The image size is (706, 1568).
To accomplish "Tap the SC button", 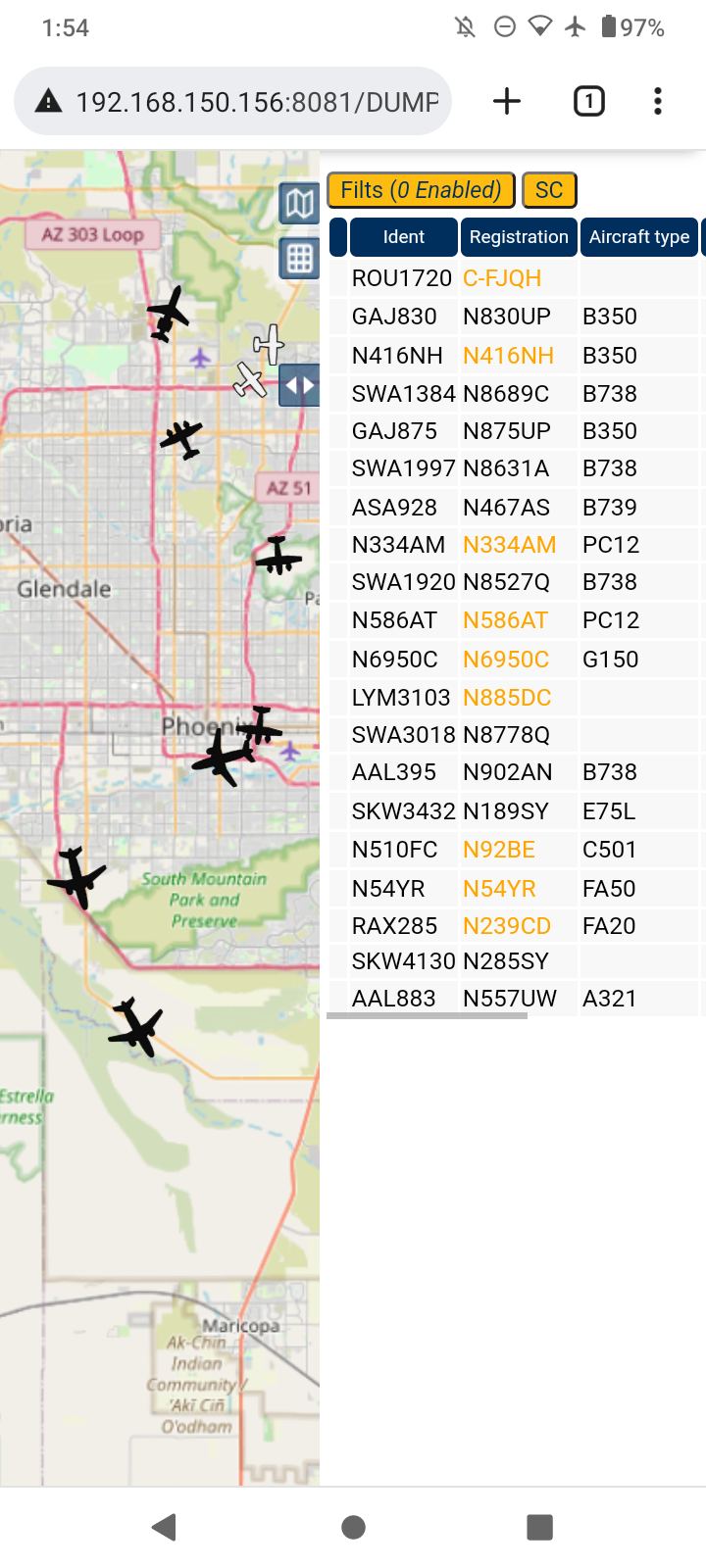I will pyautogui.click(x=549, y=190).
